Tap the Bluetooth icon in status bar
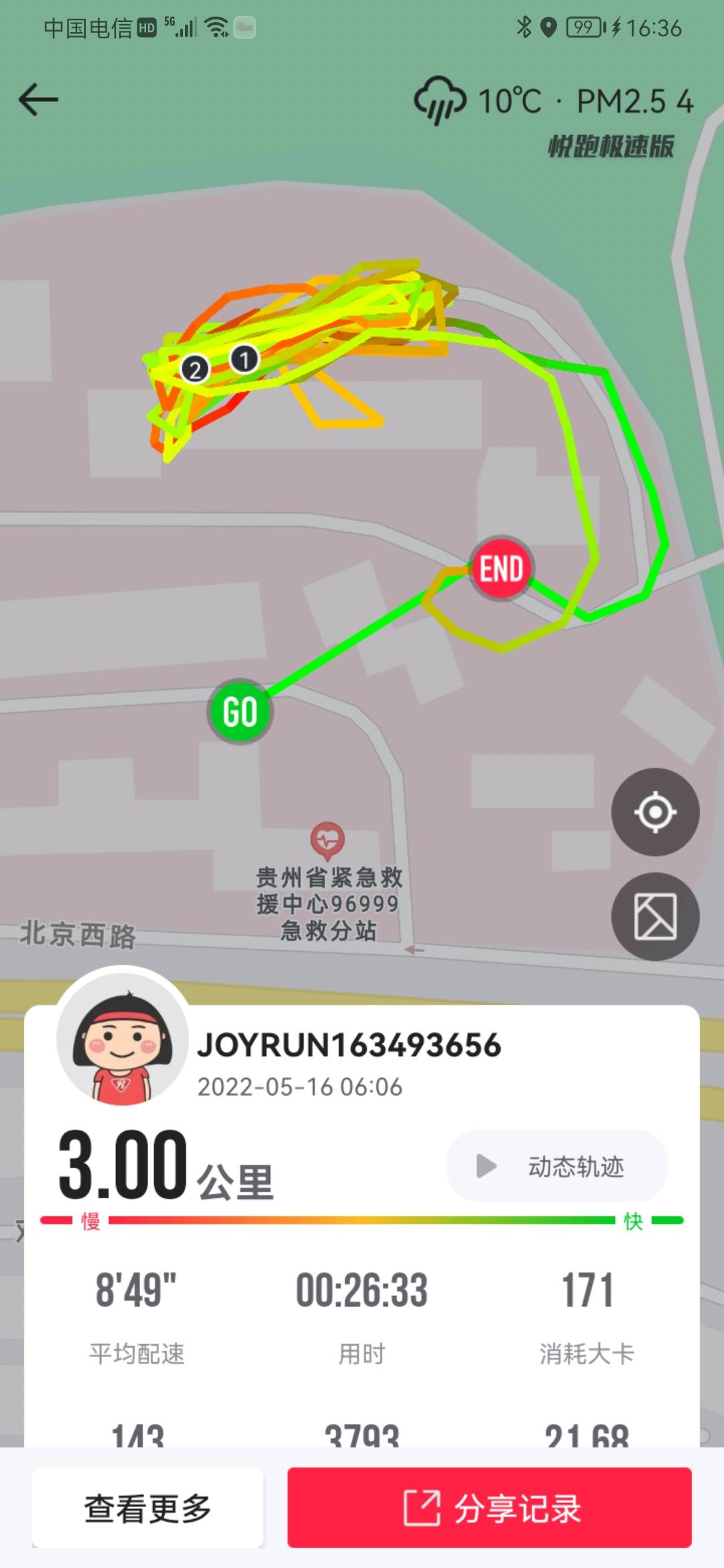Viewport: 724px width, 1568px height. pos(524,28)
